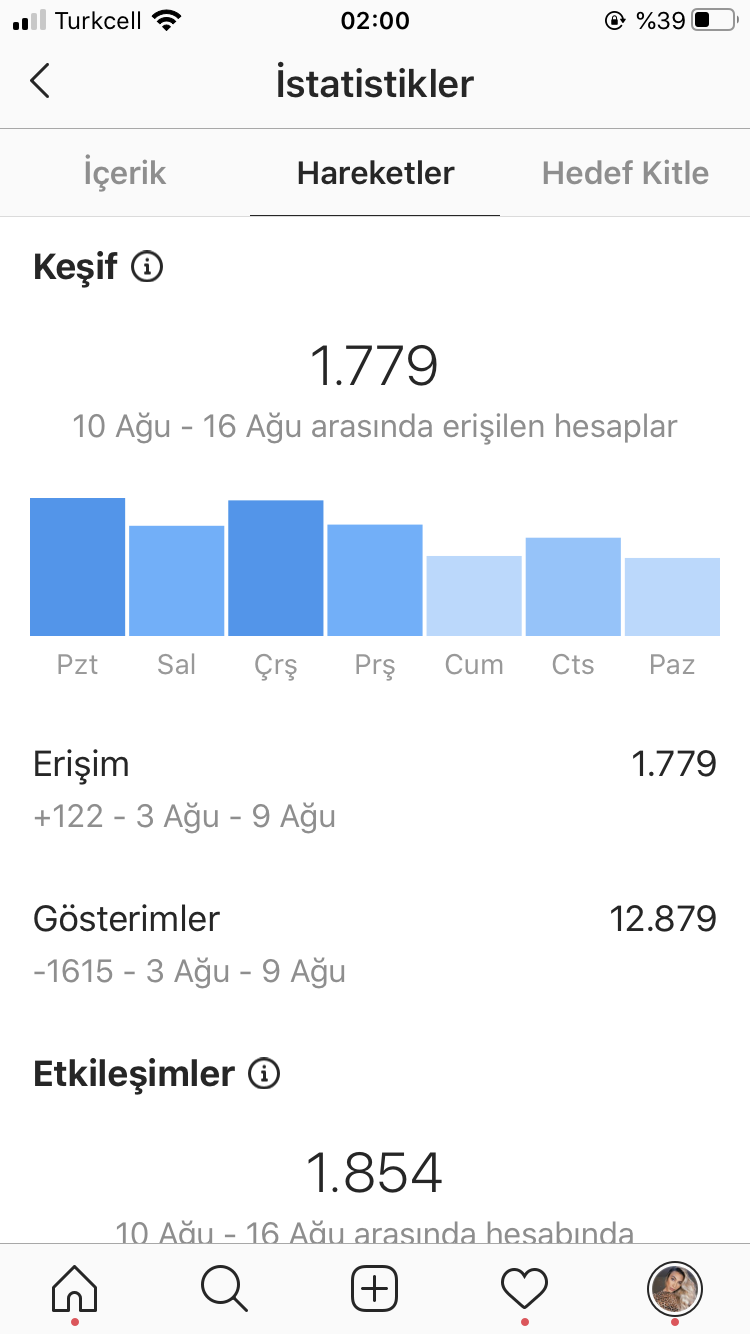Open the Hedef Kitle tab
Viewport: 750px width, 1334px height.
(x=625, y=173)
